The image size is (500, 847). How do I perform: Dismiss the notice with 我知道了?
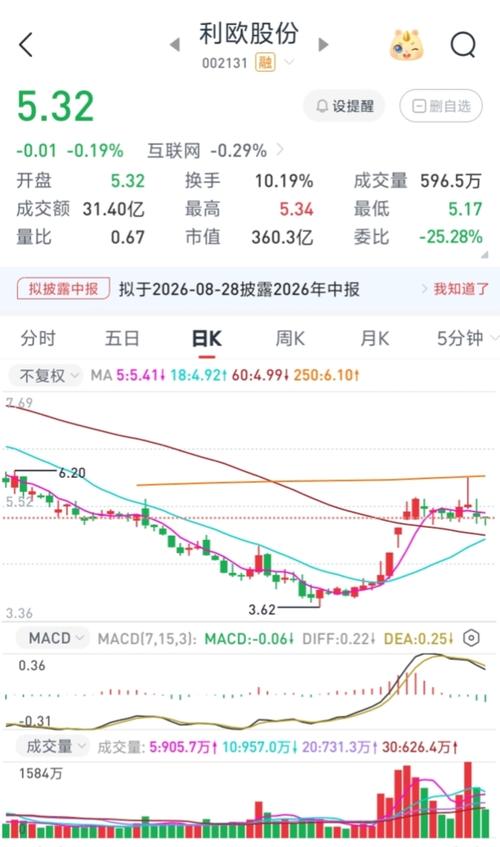[461, 289]
